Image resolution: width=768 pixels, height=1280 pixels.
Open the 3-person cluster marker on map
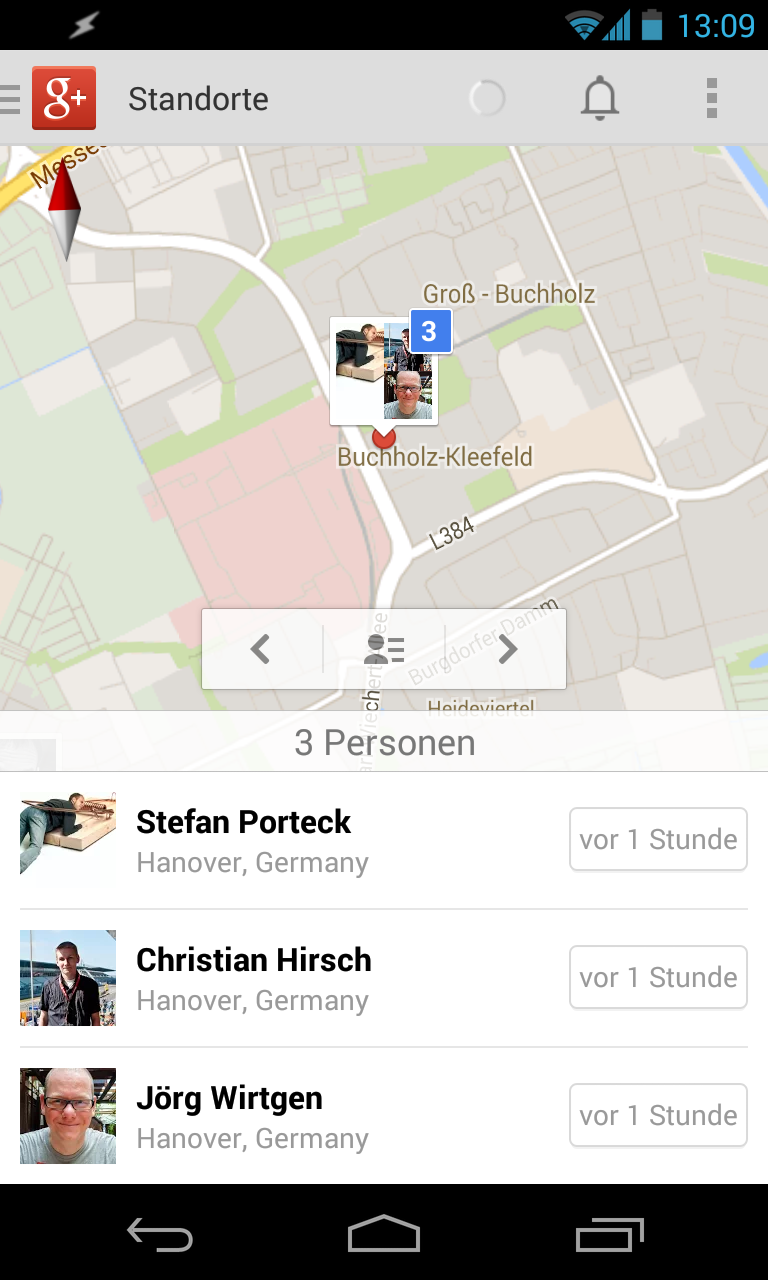pos(385,372)
